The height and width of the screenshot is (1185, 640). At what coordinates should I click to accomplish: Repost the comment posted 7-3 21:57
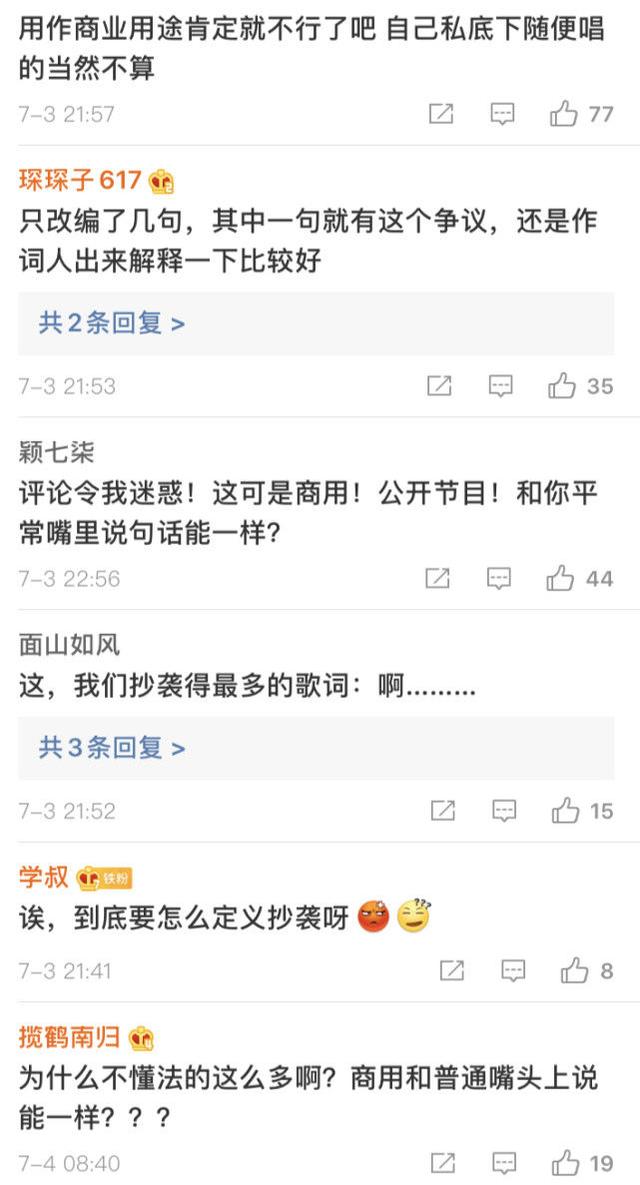tap(441, 114)
